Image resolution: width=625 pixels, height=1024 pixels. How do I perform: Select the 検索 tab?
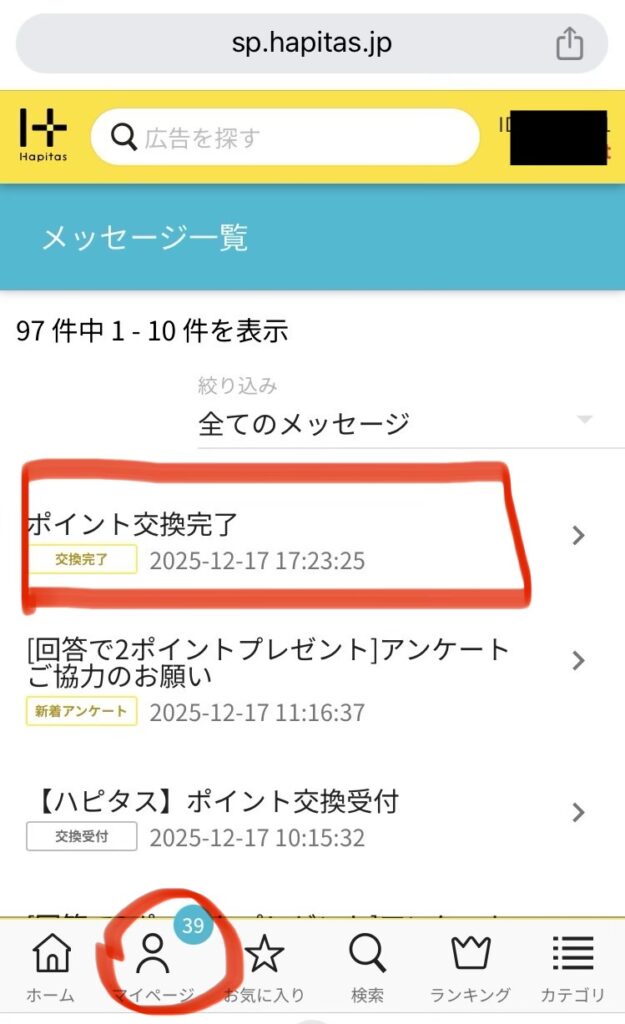coord(367,968)
